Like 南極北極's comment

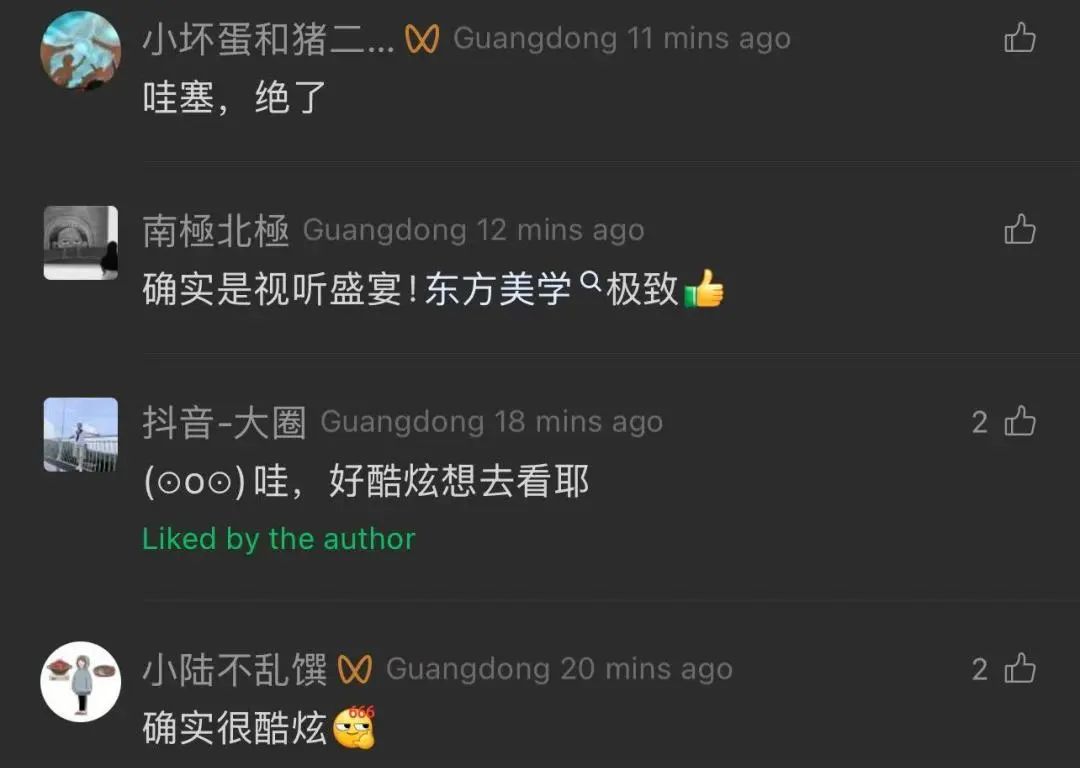[1019, 231]
